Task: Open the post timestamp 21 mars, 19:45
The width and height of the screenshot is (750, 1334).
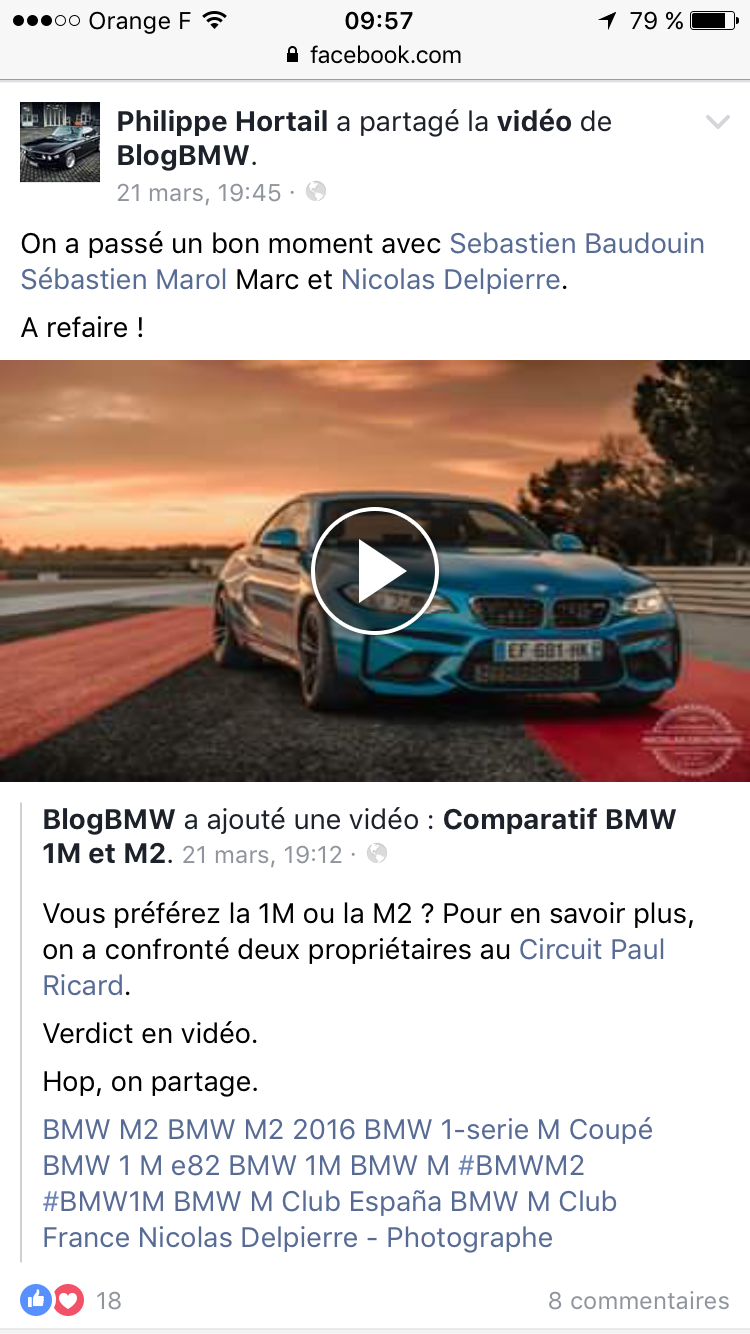Action: [x=199, y=192]
